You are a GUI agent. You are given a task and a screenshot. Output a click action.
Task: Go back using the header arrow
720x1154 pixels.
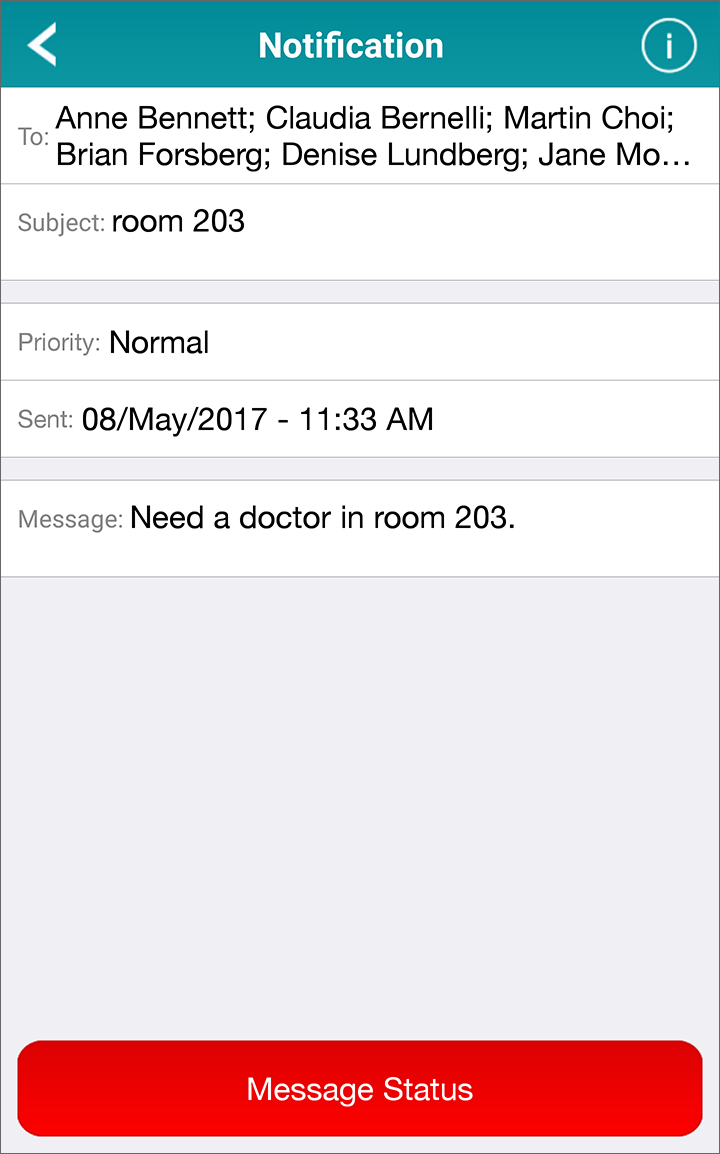pos(42,44)
